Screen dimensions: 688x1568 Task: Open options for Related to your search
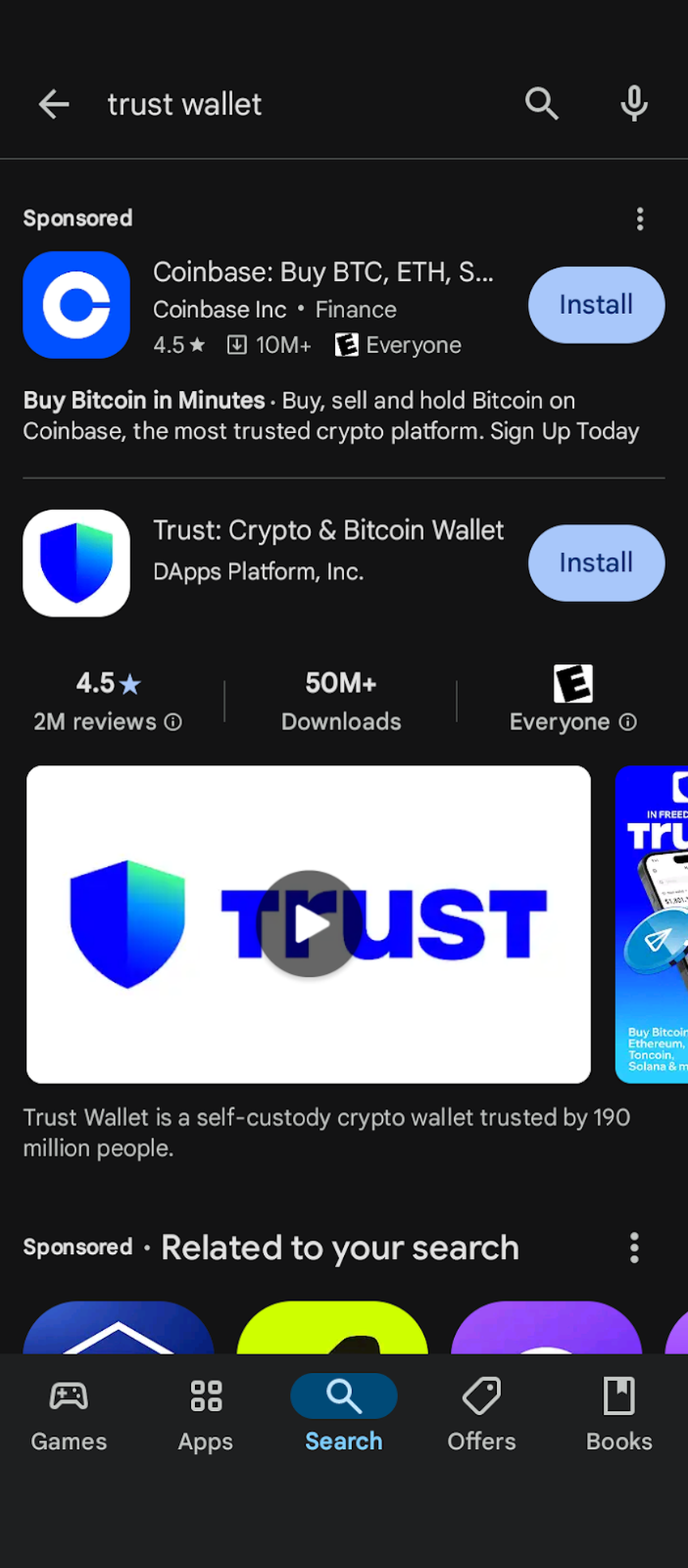[634, 1248]
